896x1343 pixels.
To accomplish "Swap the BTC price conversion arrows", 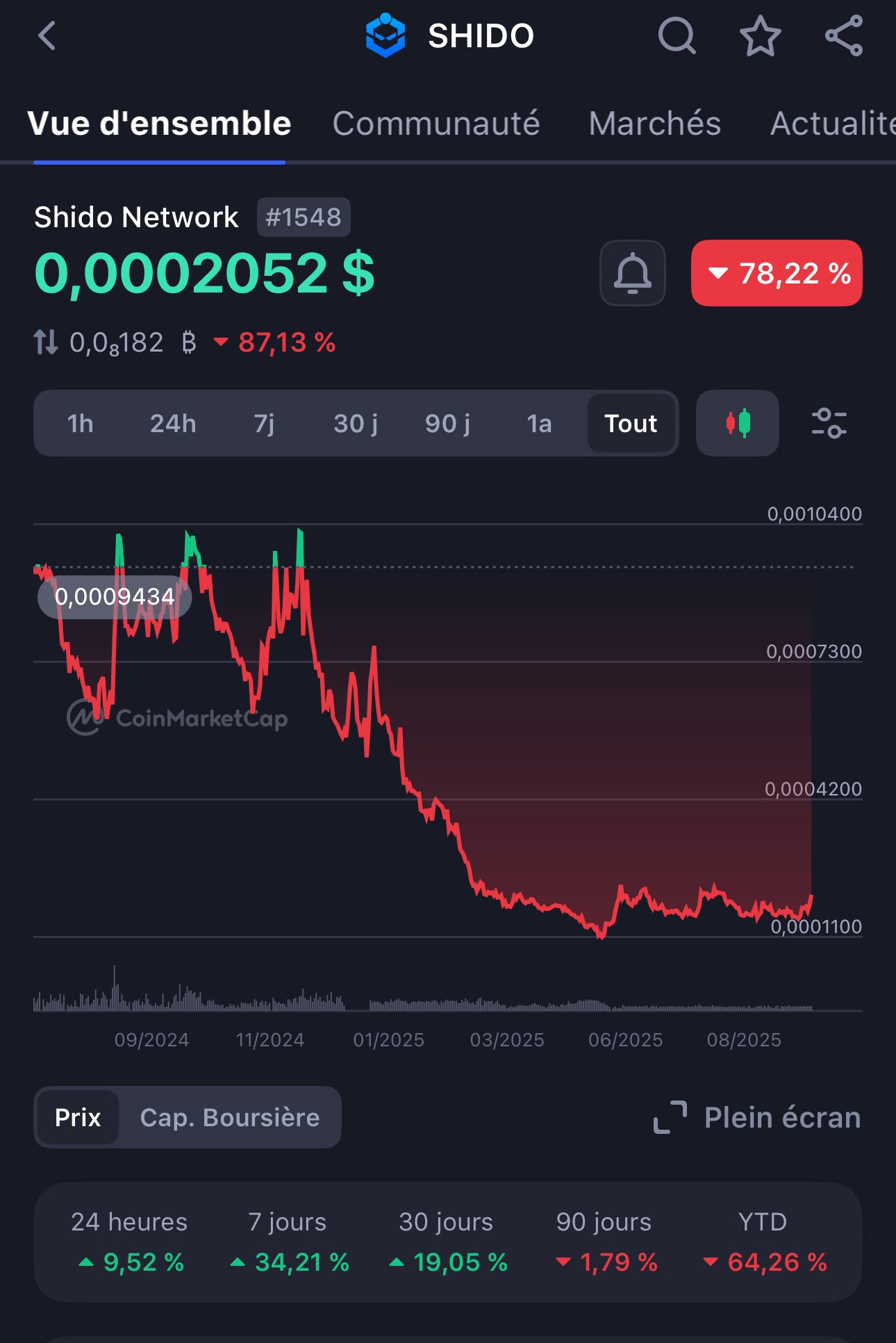I will tap(46, 343).
